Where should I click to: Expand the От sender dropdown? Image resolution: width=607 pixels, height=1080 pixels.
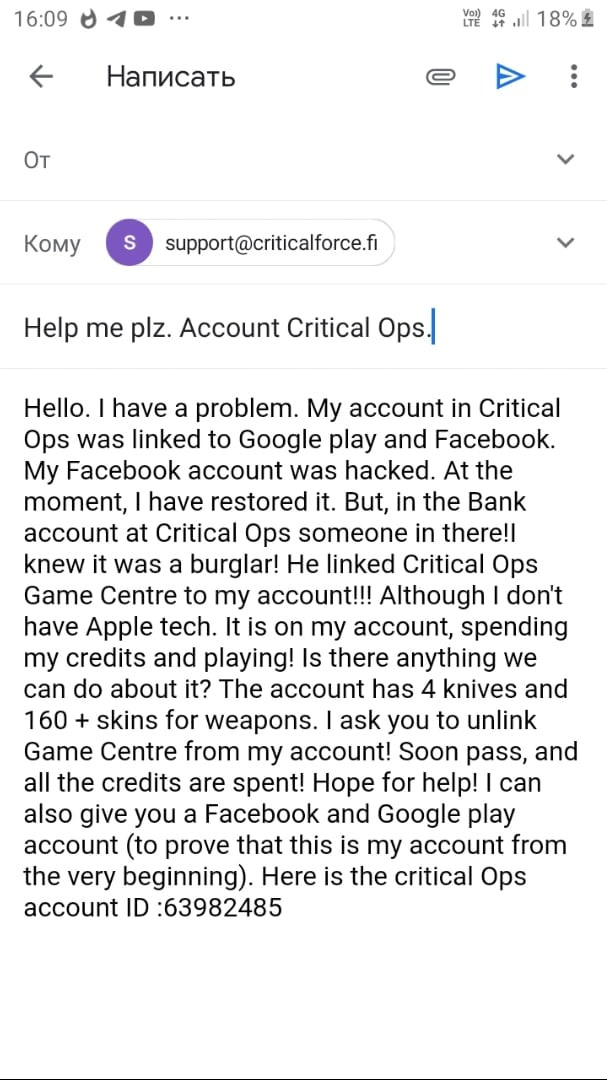coord(565,160)
